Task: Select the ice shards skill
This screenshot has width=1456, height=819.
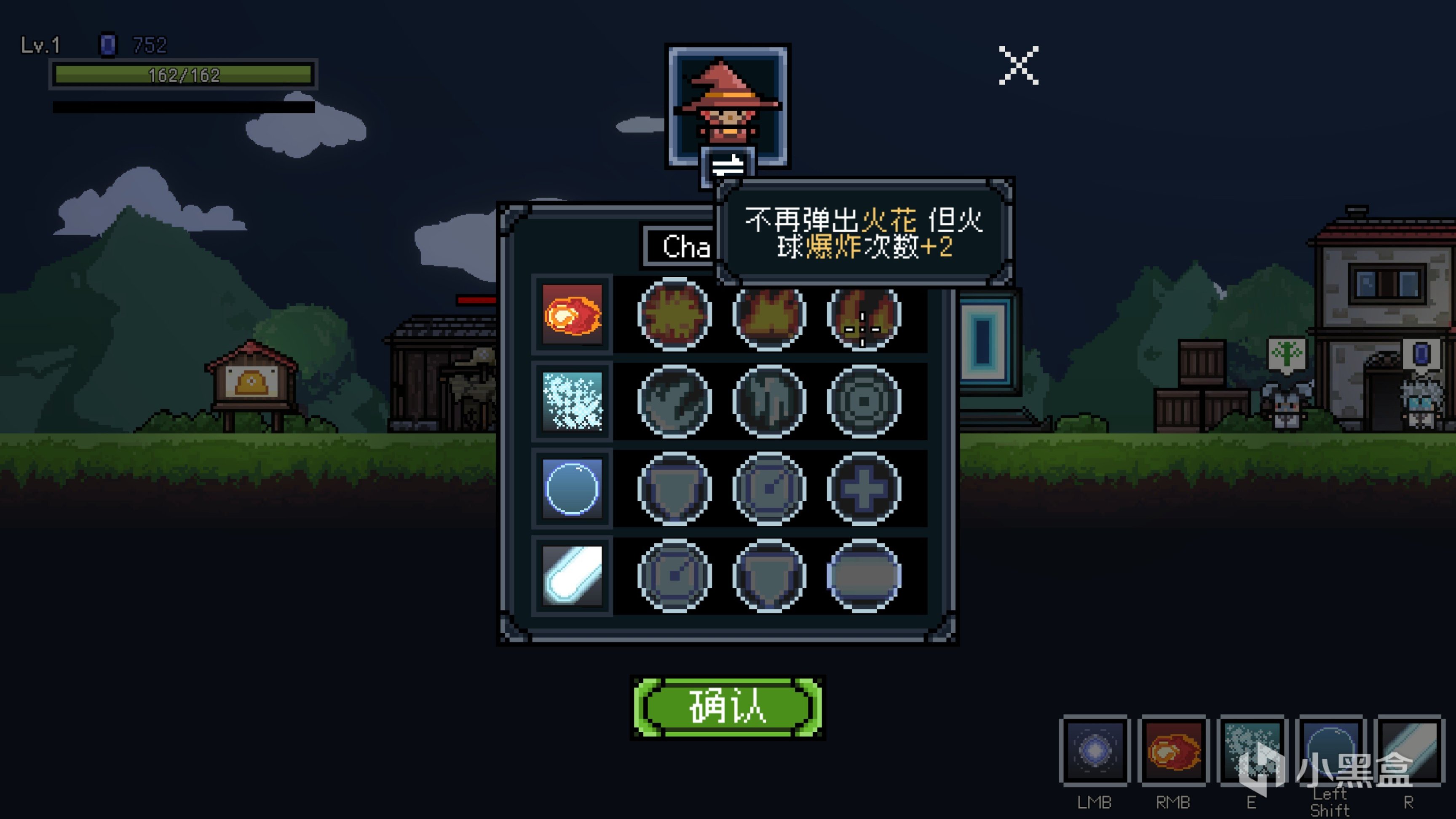Action: point(572,401)
